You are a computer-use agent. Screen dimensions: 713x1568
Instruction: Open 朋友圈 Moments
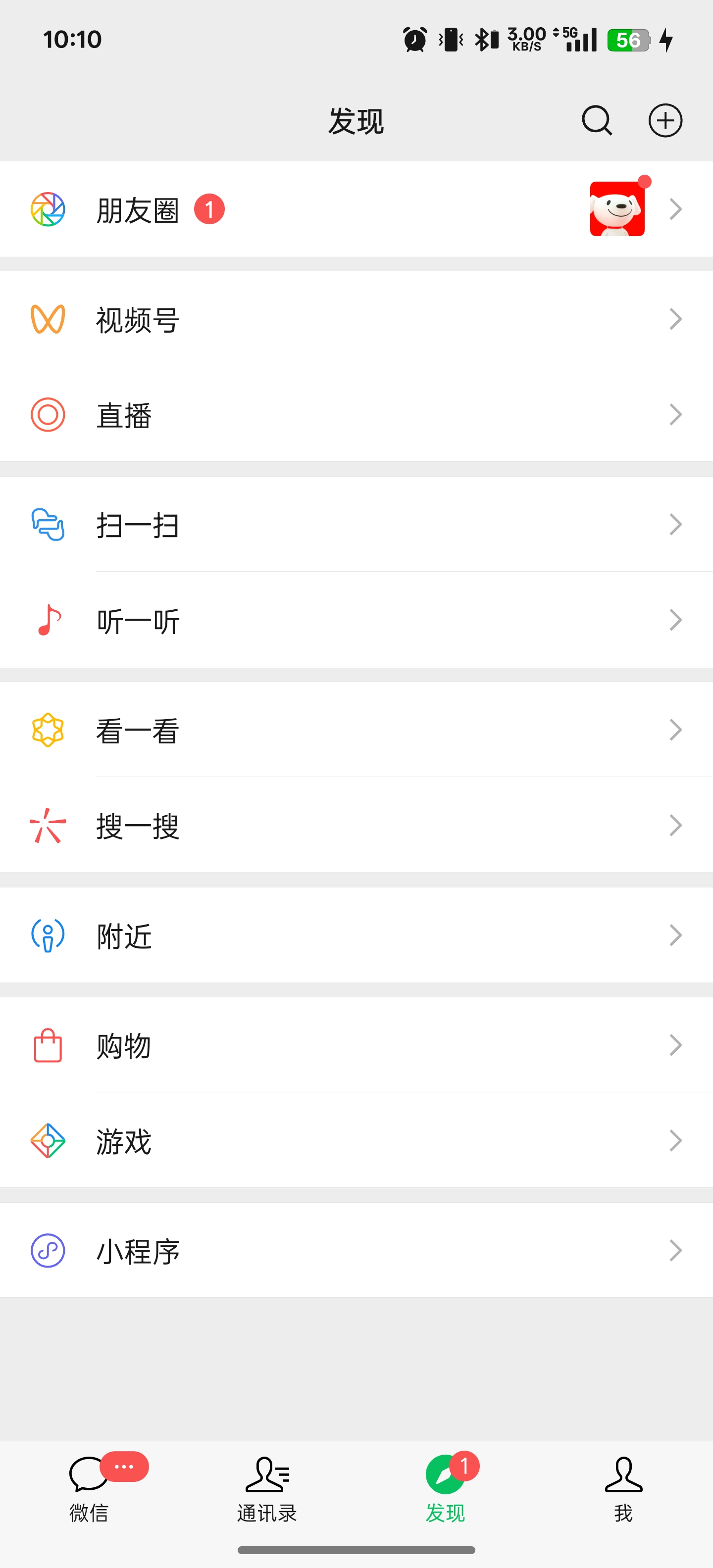point(138,210)
